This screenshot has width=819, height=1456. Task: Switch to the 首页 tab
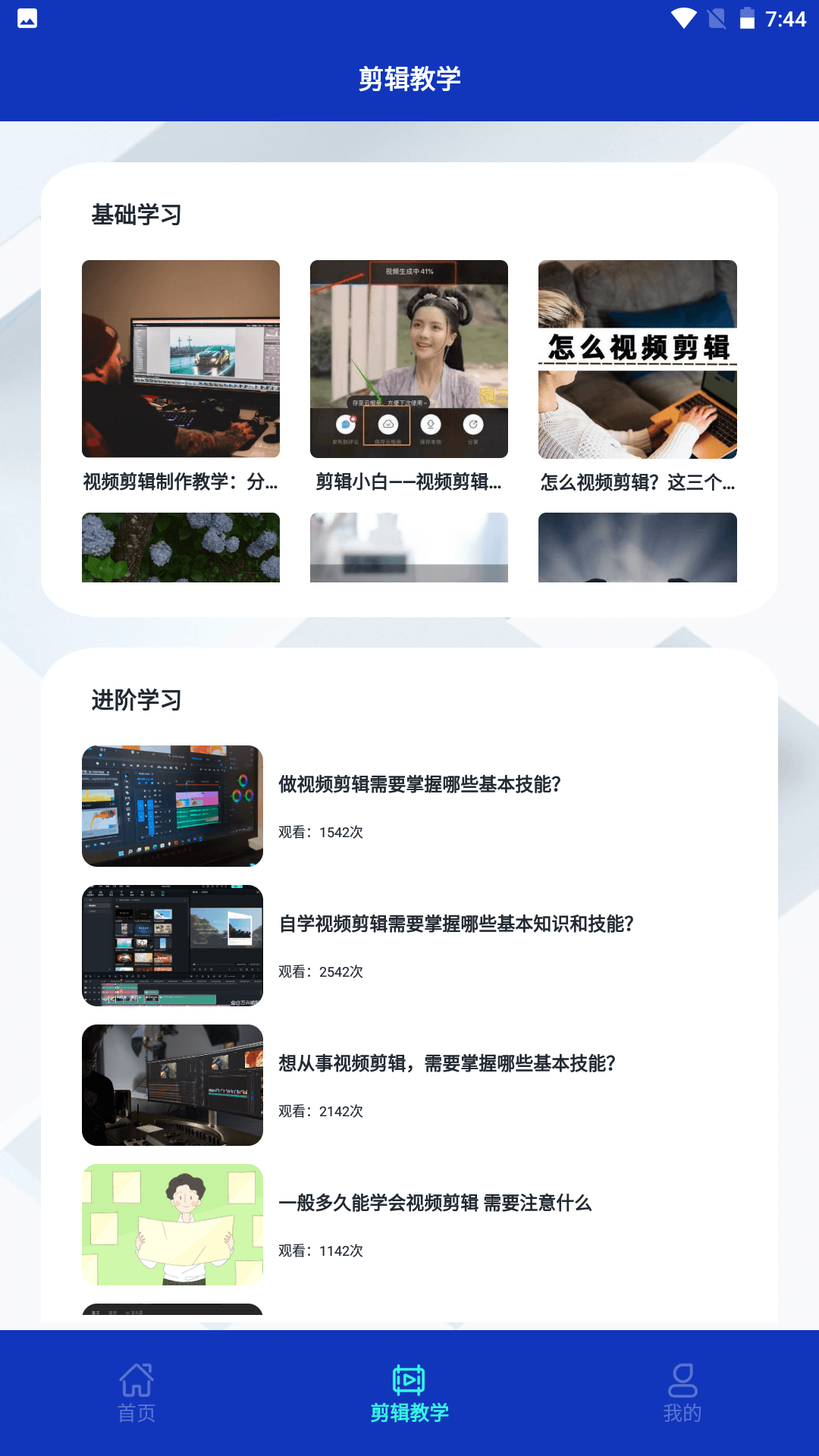point(136,1392)
